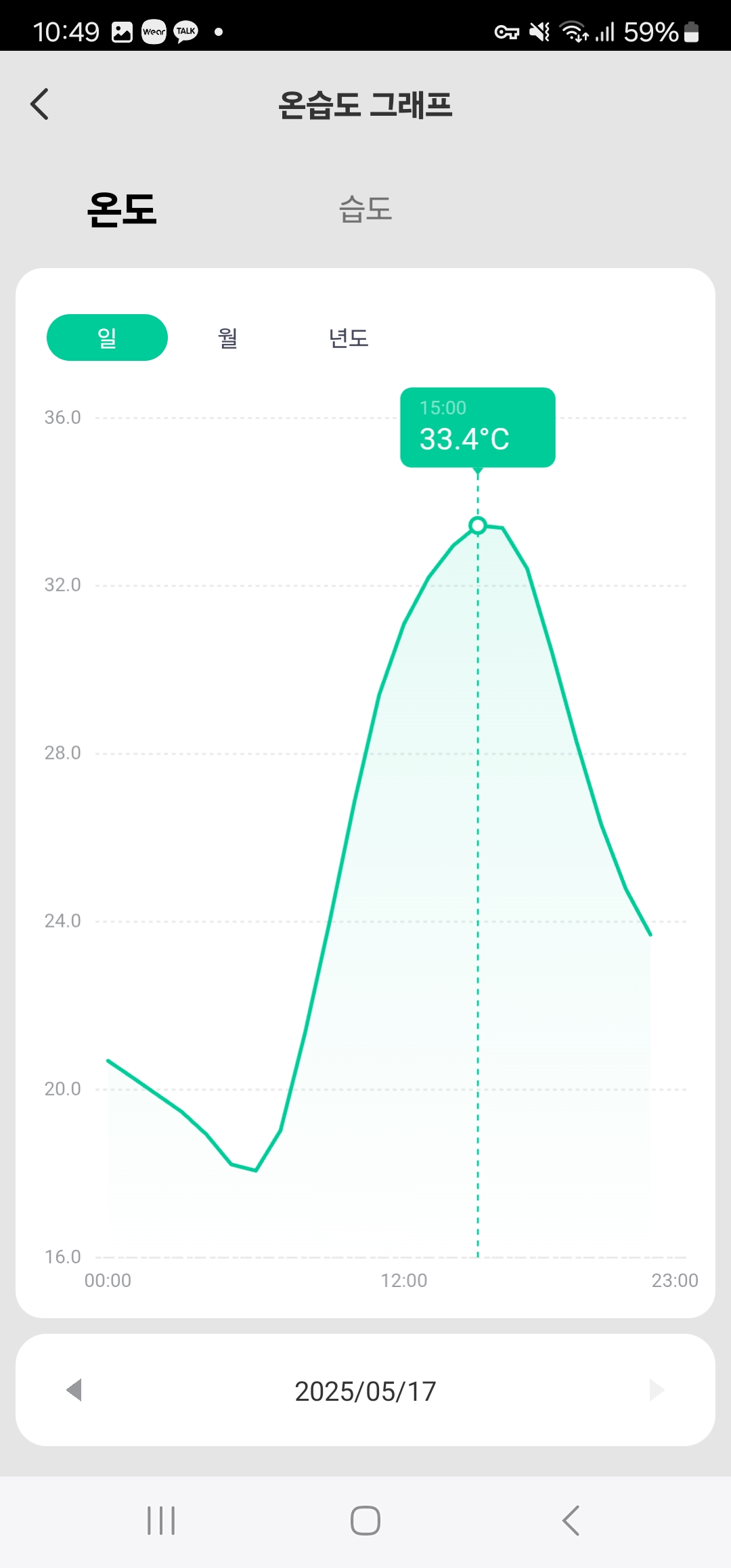Switch to the 월 (month) view

[x=228, y=337]
